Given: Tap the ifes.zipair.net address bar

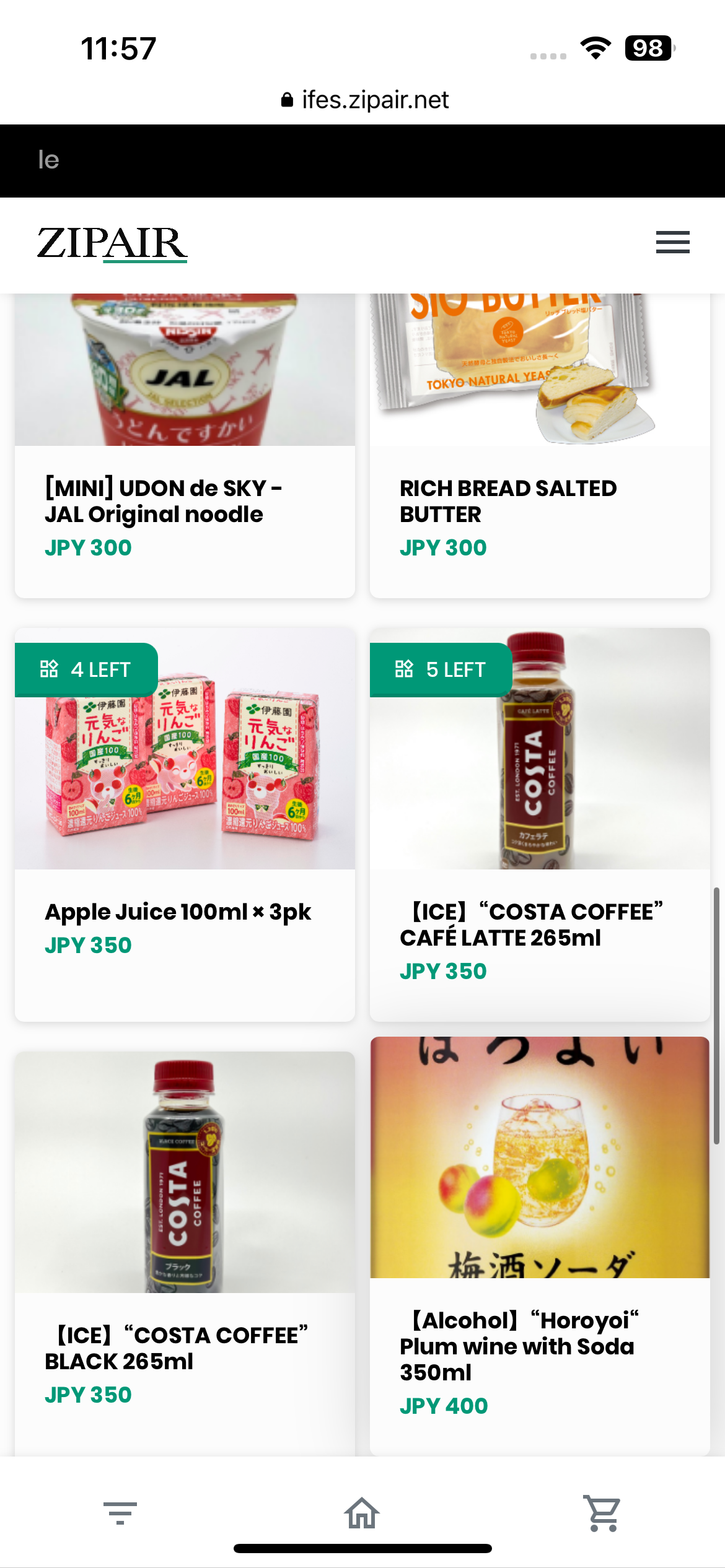Looking at the screenshot, I should 364,100.
